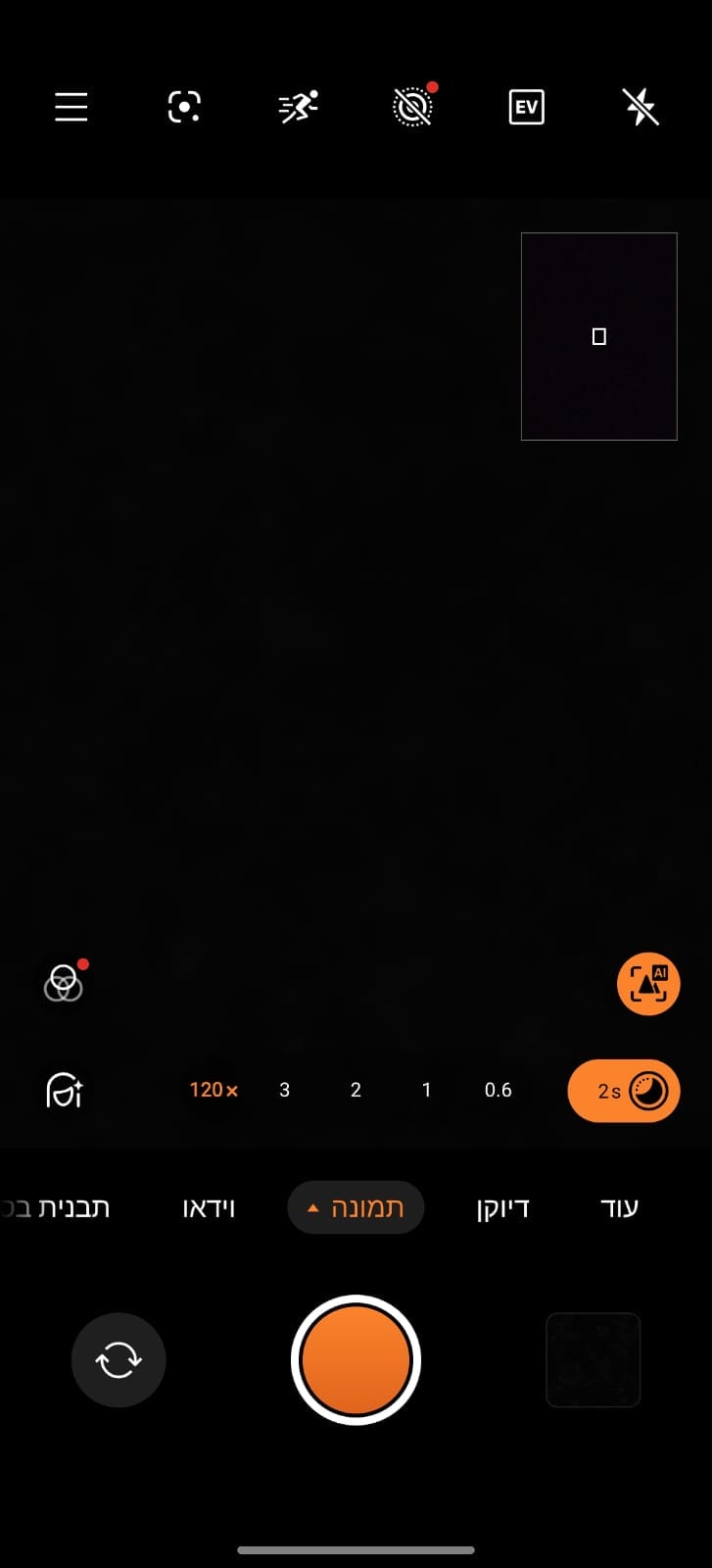Set zoom to 3x
The width and height of the screenshot is (712, 1568).
click(285, 1090)
